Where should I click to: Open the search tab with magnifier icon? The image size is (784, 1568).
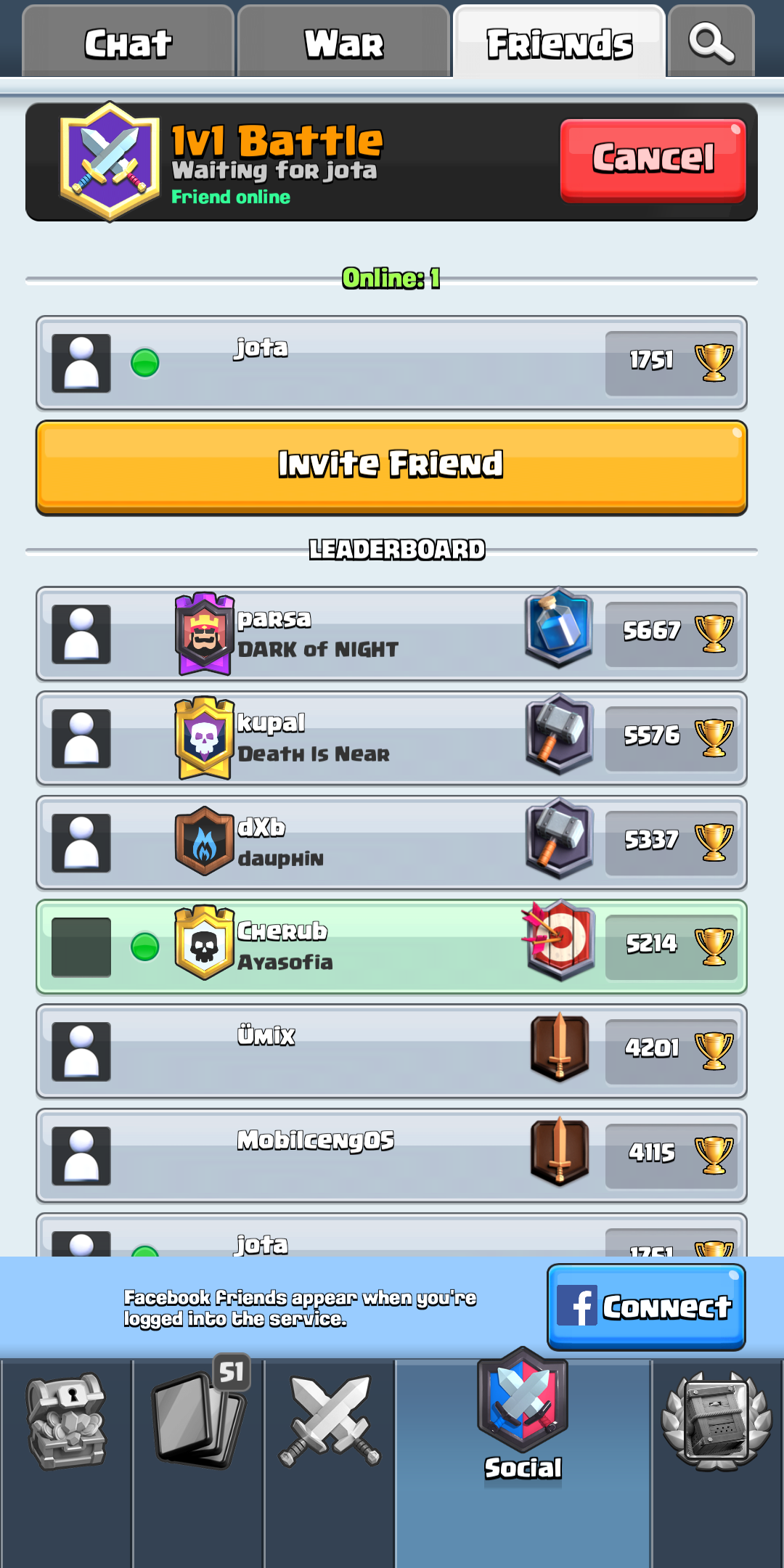(x=711, y=44)
